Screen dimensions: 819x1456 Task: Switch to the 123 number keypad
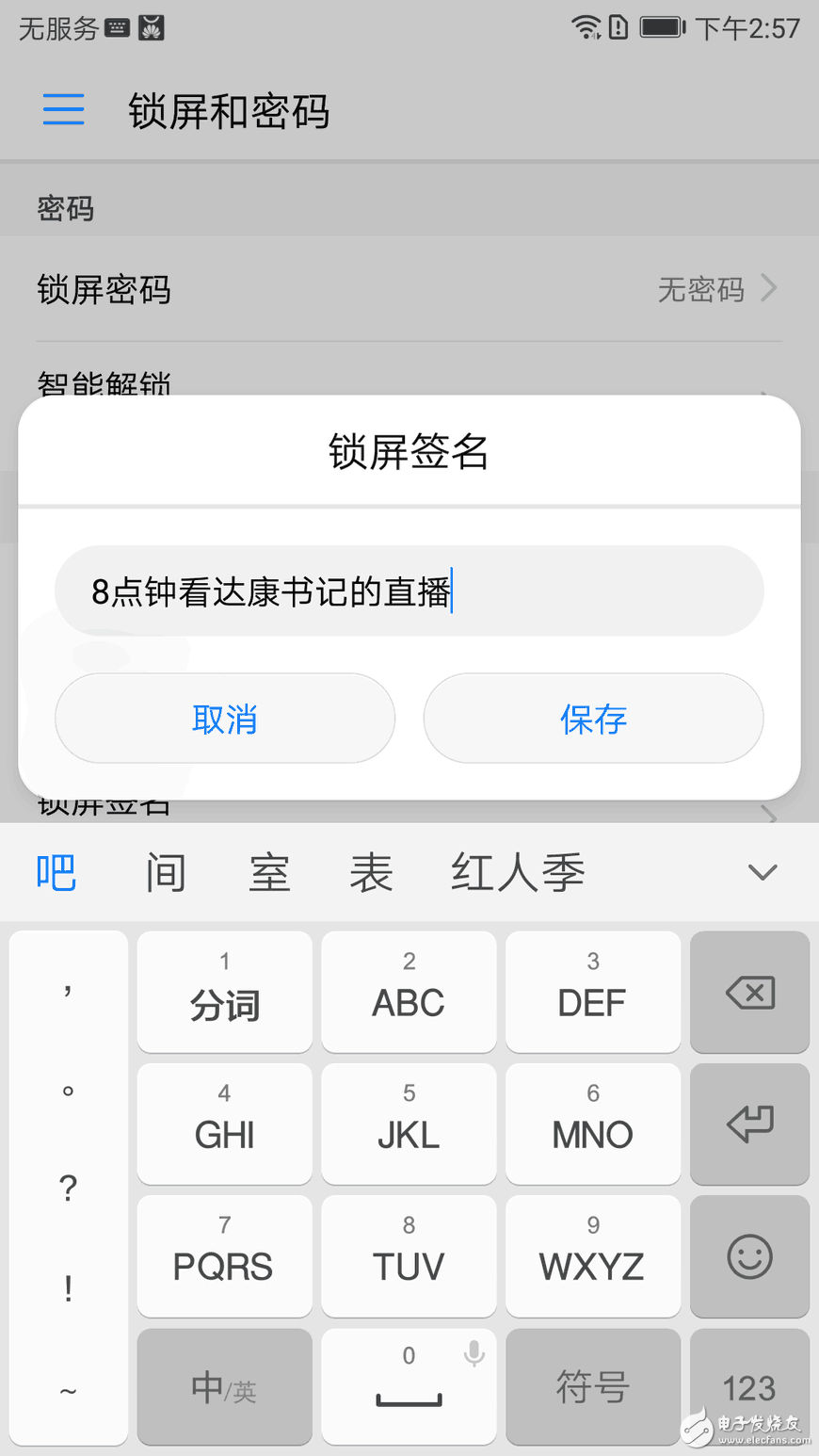pos(749,1387)
